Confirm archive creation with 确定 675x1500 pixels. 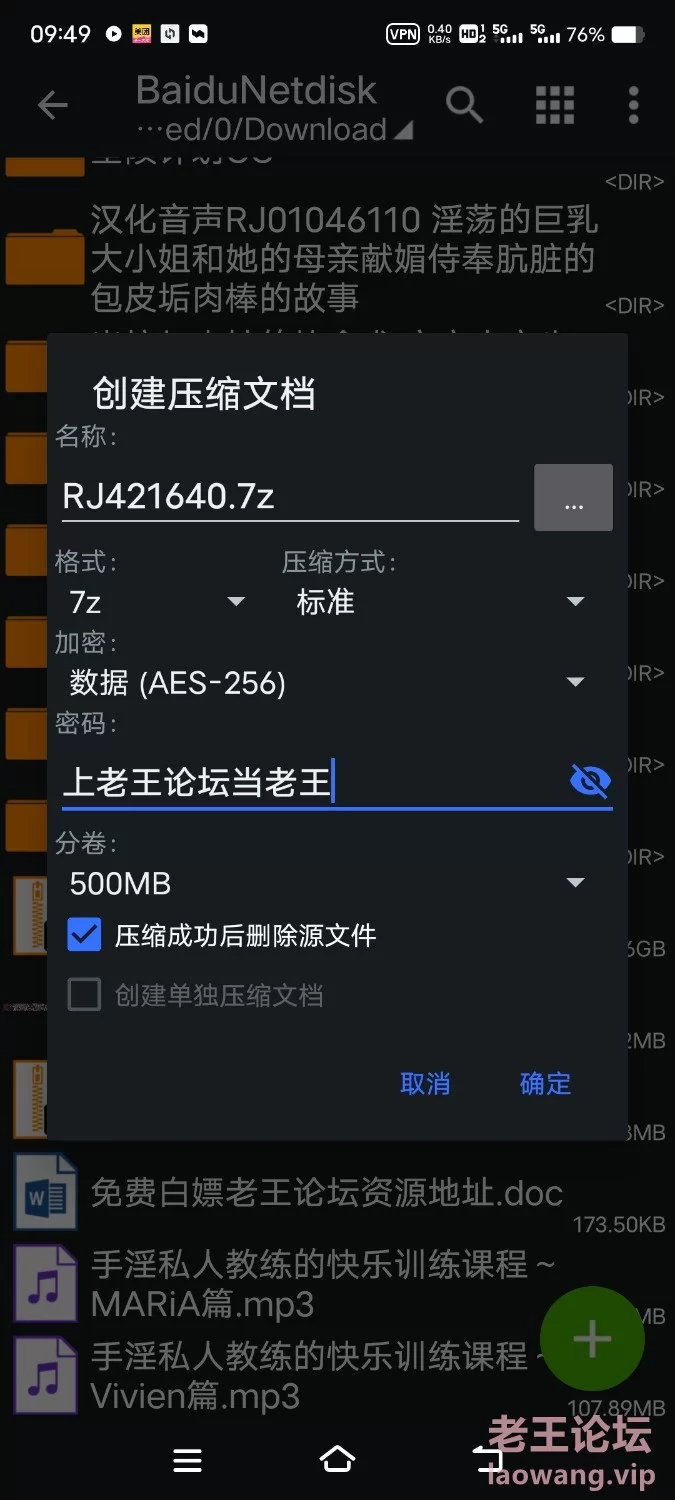[545, 1084]
